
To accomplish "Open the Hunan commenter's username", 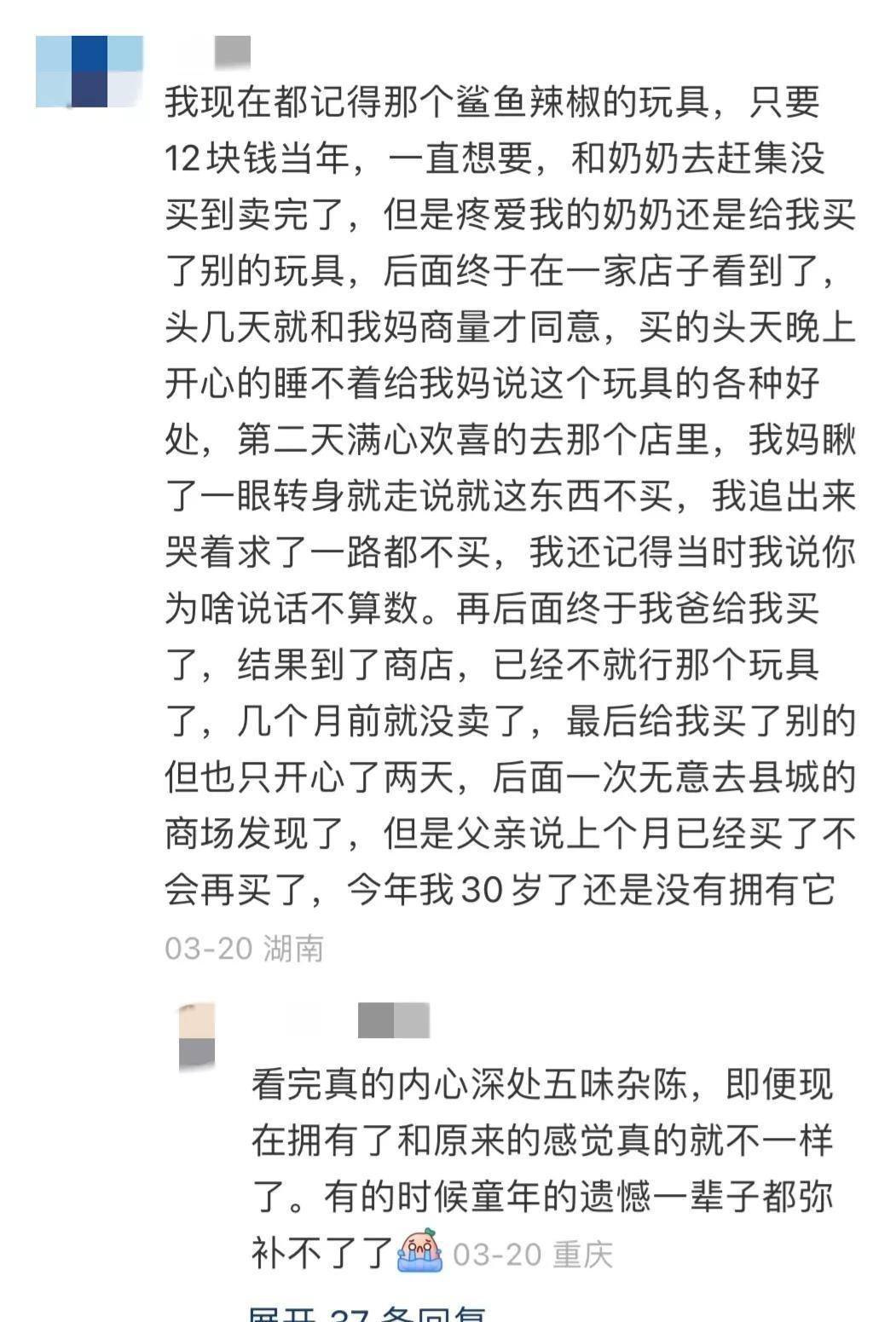I will pyautogui.click(x=232, y=51).
